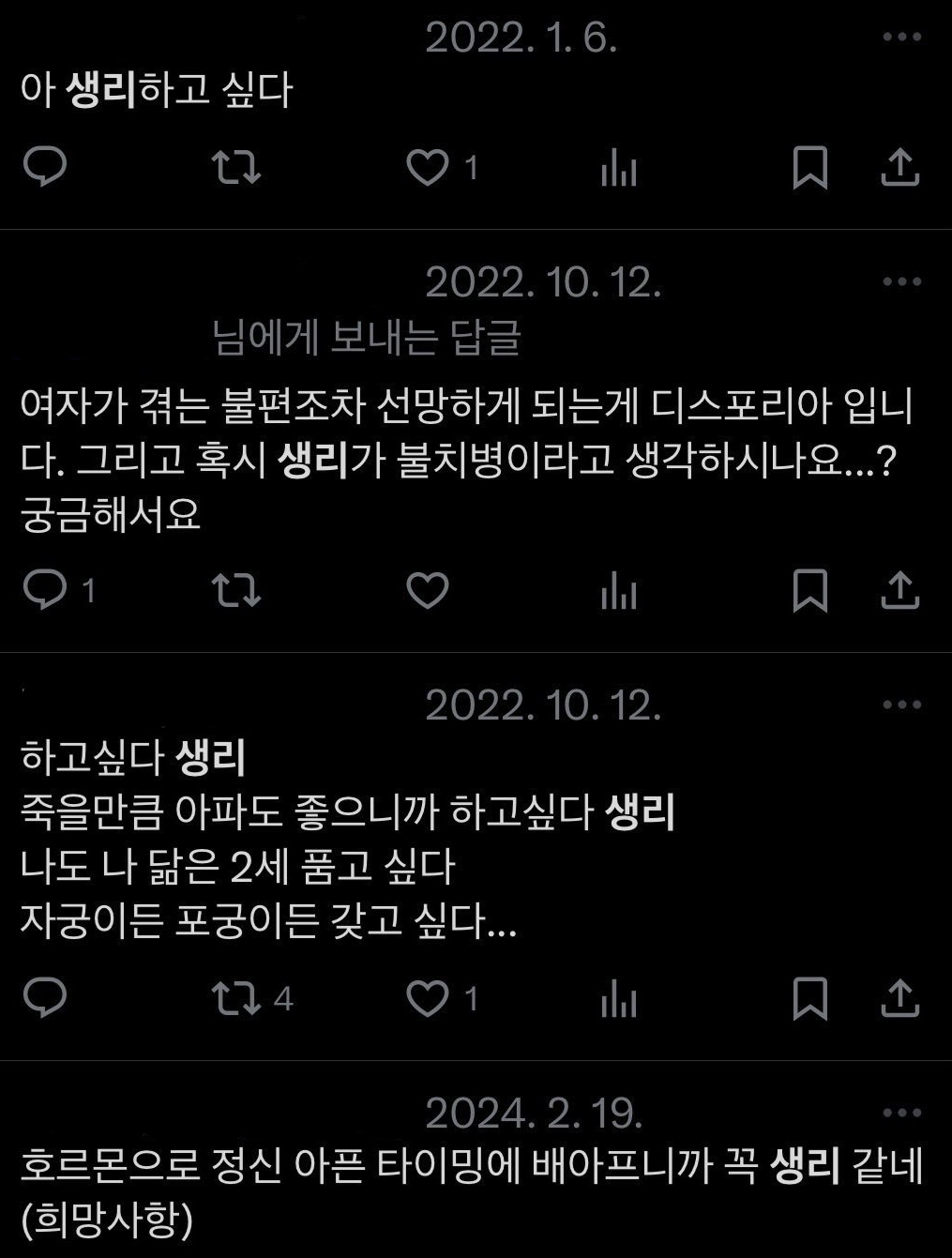The width and height of the screenshot is (952, 1258).
Task: Select the view analytics icon under the first tweet
Action: [618, 168]
